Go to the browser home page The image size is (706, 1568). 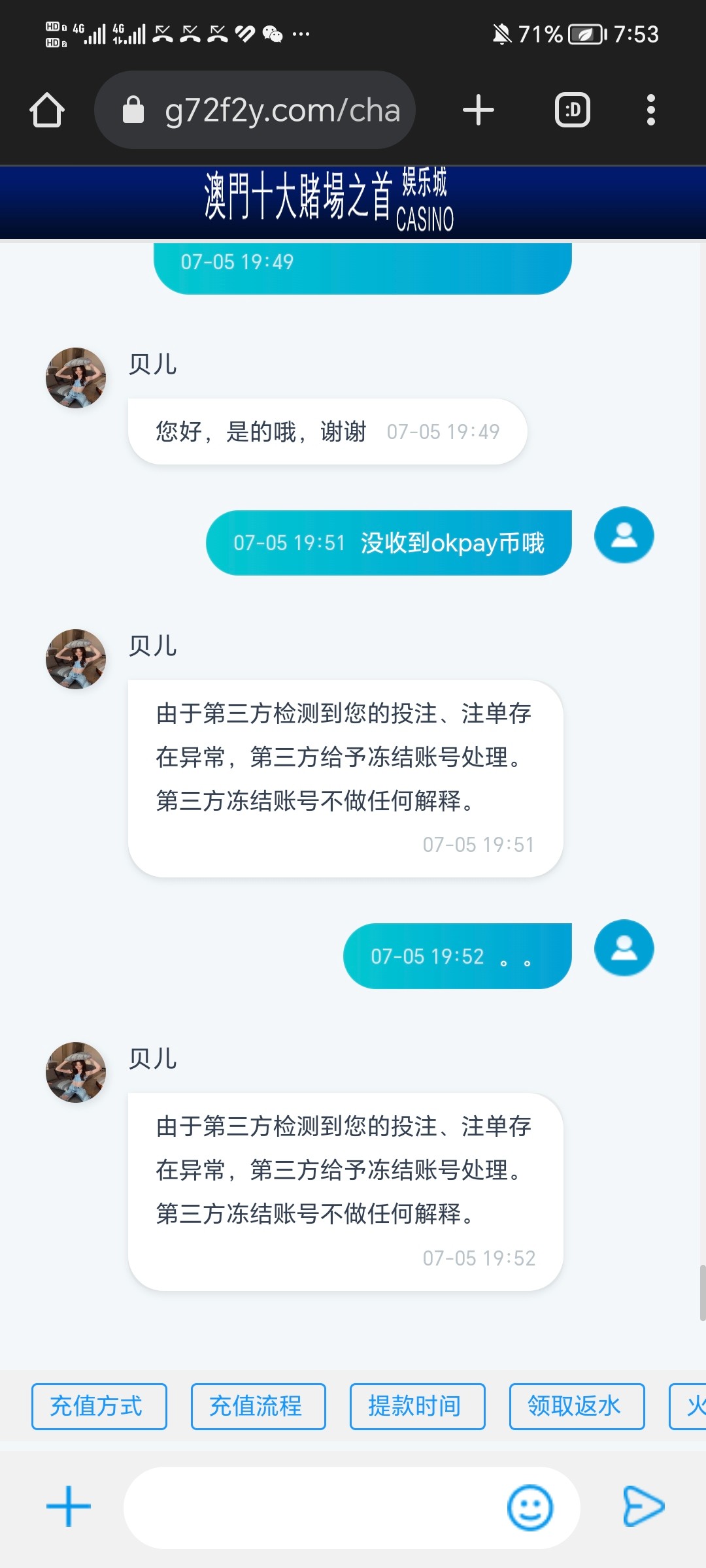[47, 110]
